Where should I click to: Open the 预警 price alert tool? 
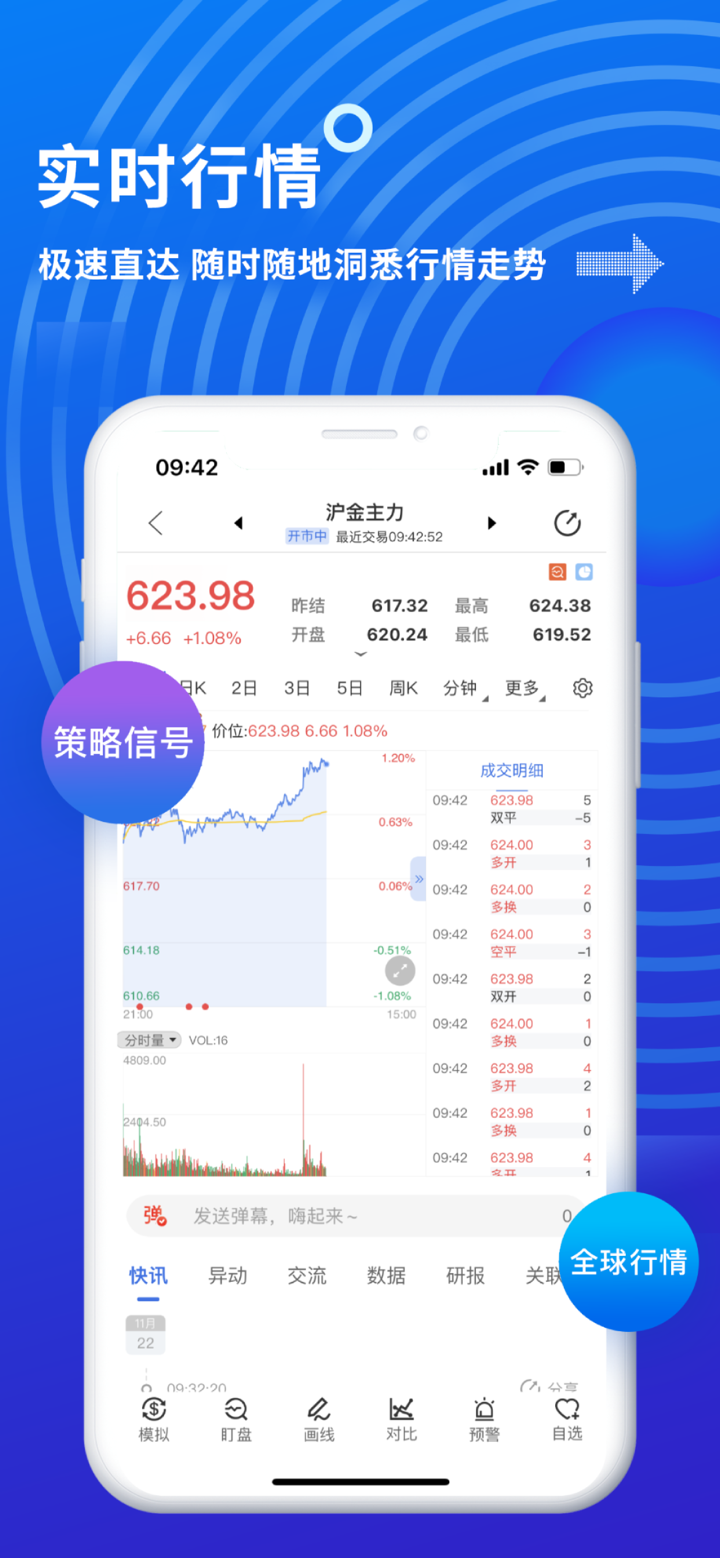483,1418
